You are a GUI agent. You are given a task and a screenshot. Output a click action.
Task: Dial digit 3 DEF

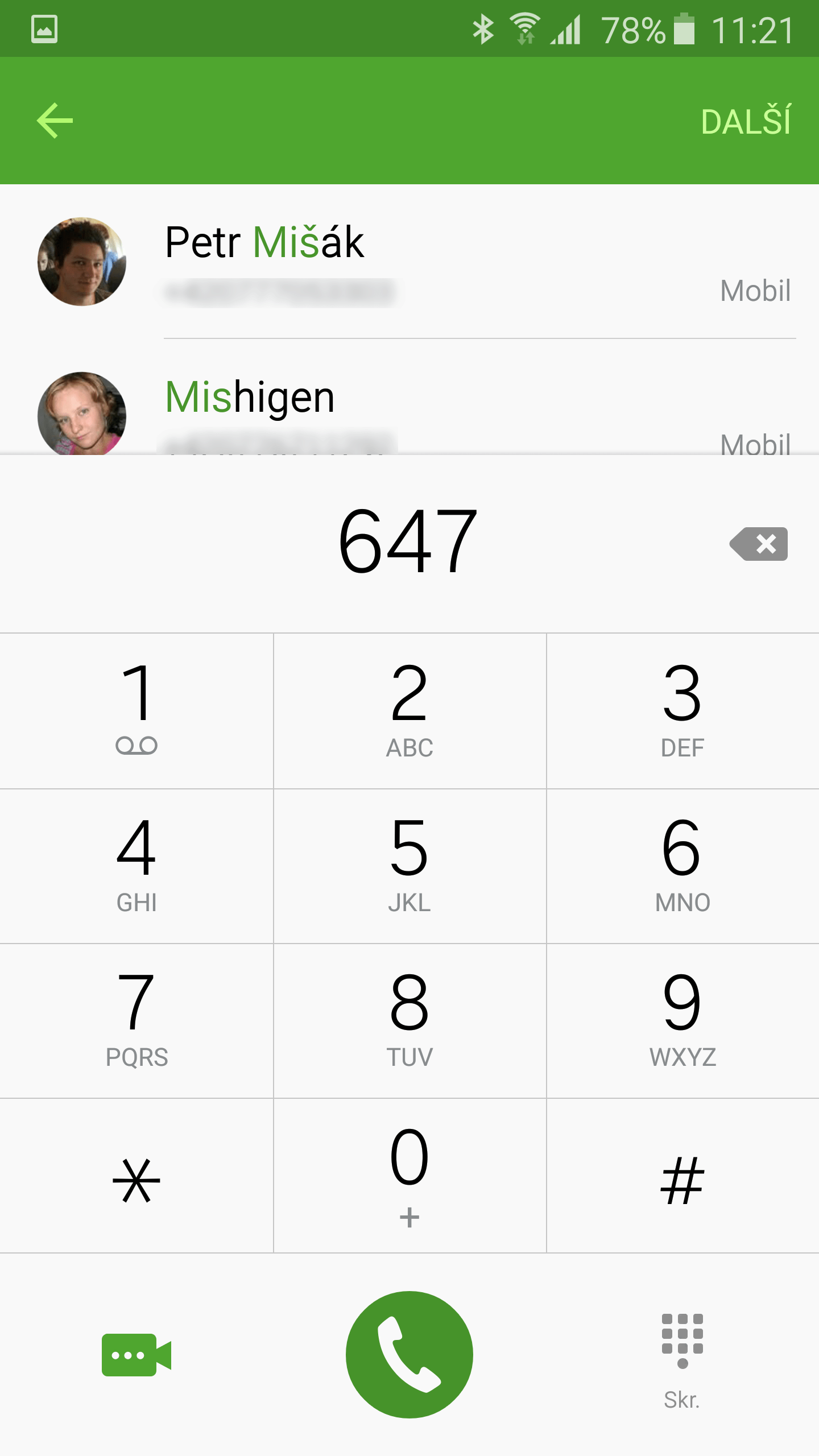pos(682,710)
